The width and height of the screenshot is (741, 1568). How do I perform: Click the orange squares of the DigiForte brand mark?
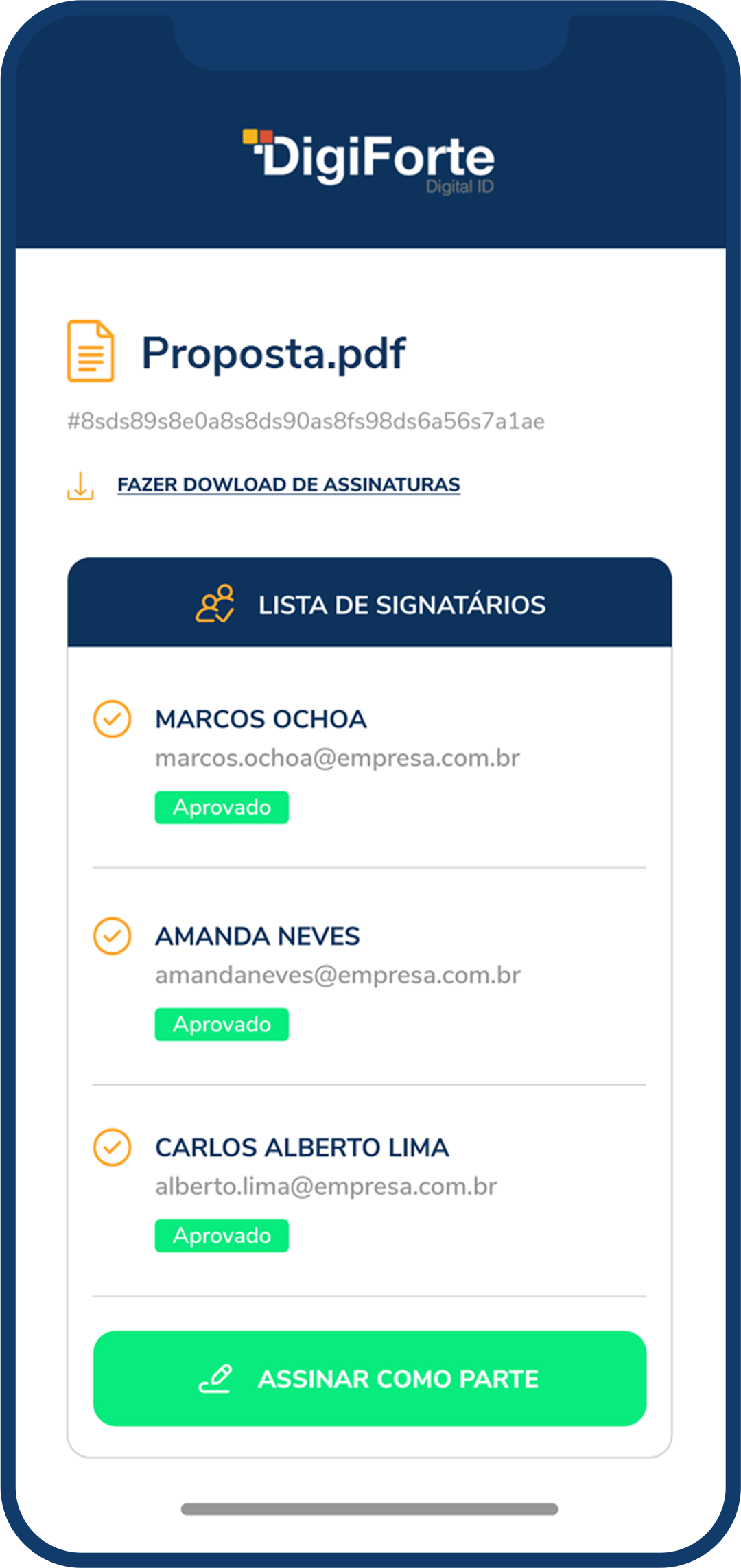[257, 136]
